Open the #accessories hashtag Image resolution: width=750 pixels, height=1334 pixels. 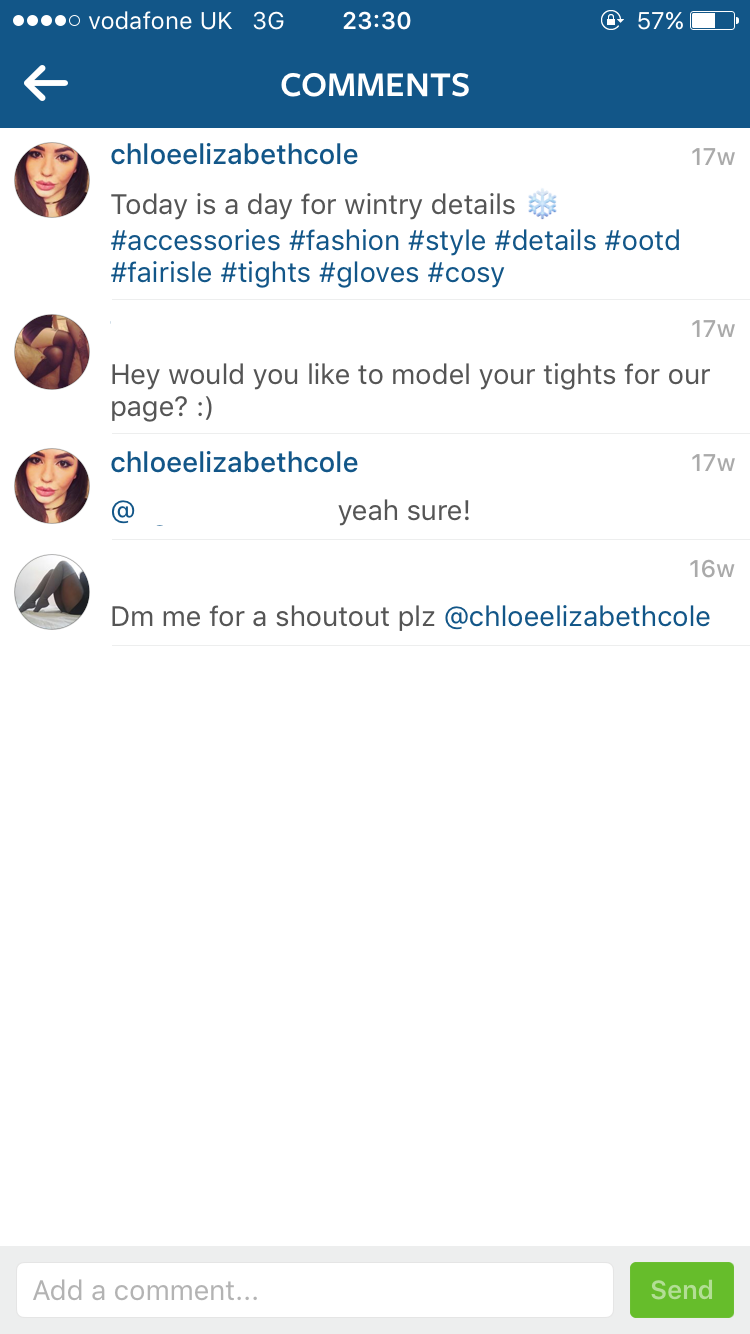[195, 241]
